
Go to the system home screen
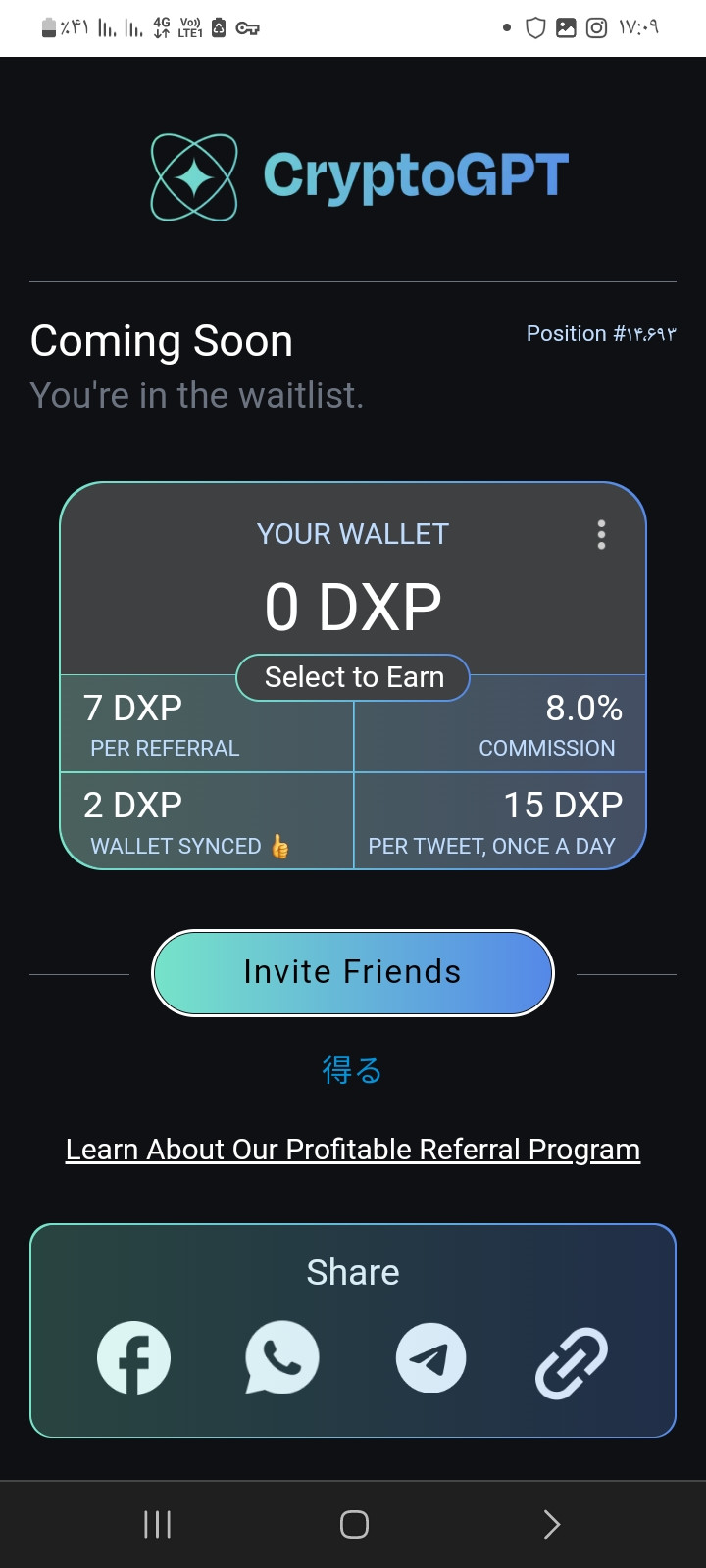point(354,1524)
